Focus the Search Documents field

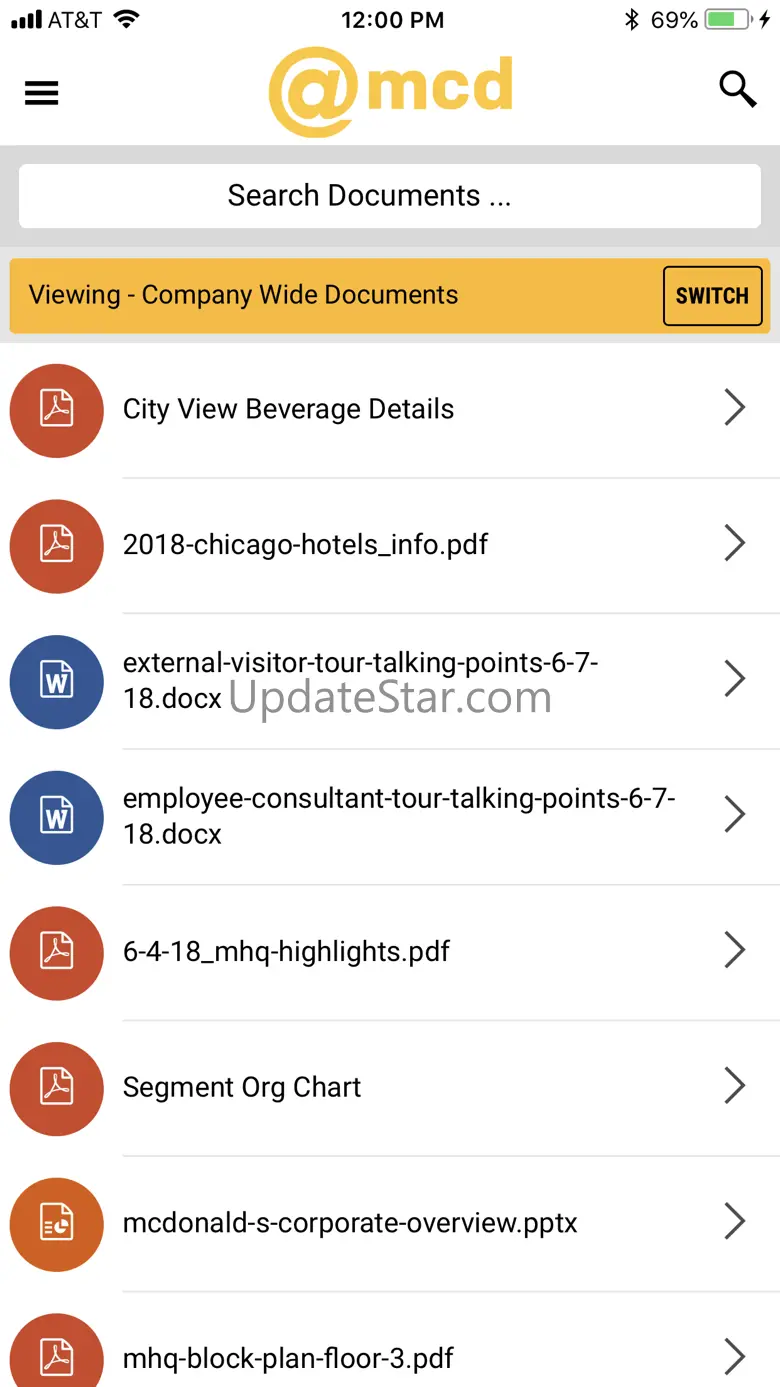click(x=389, y=196)
